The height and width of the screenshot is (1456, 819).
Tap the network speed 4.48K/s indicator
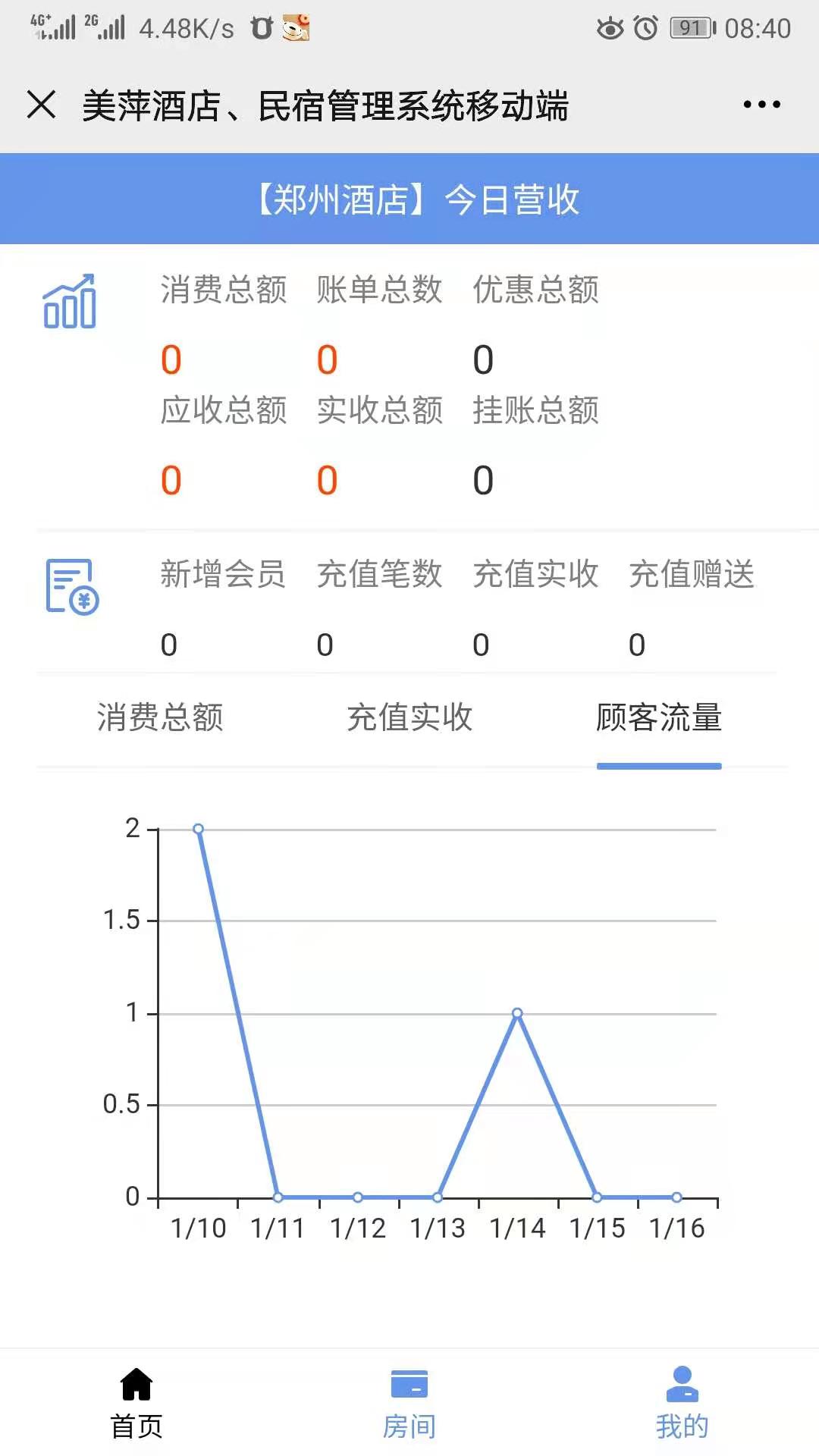click(x=188, y=29)
